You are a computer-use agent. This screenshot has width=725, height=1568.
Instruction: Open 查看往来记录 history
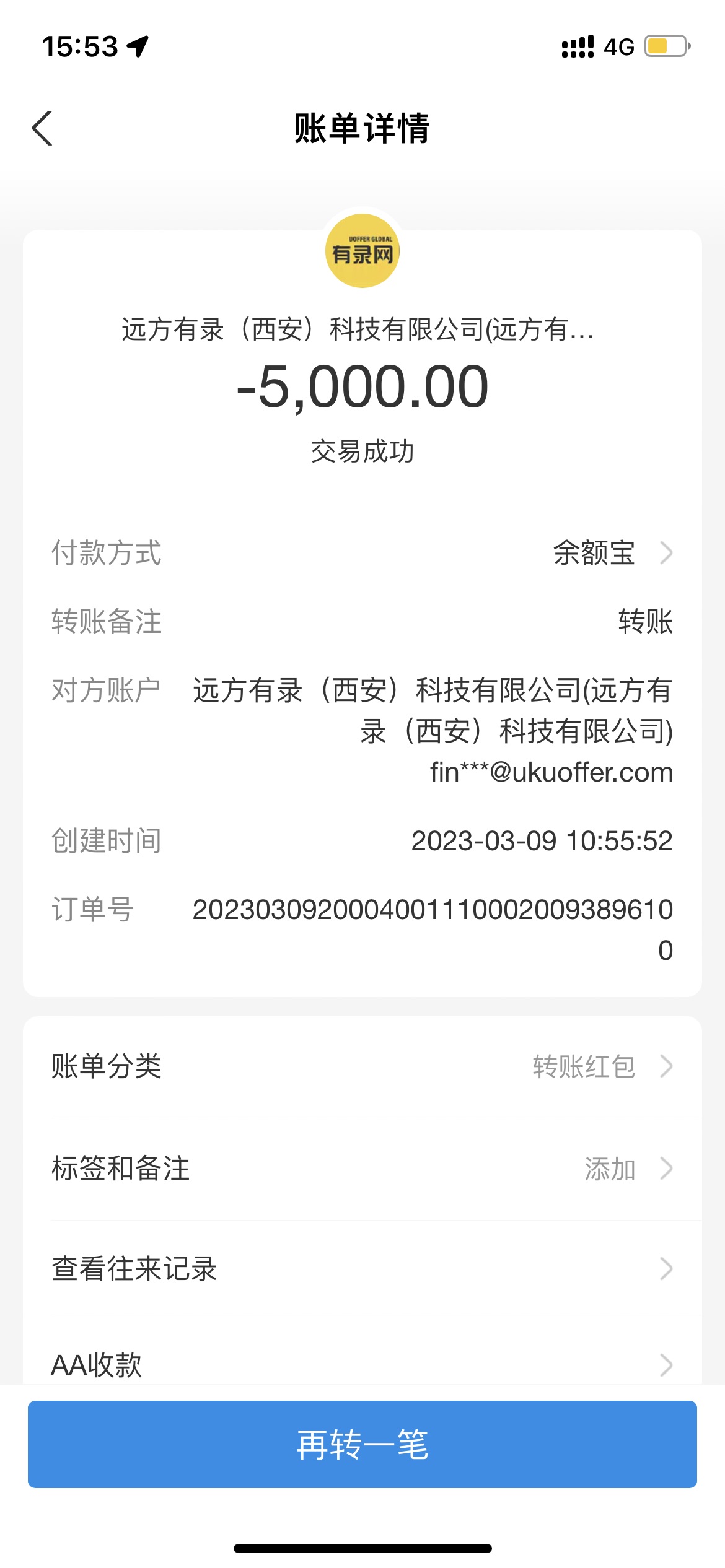[362, 1268]
